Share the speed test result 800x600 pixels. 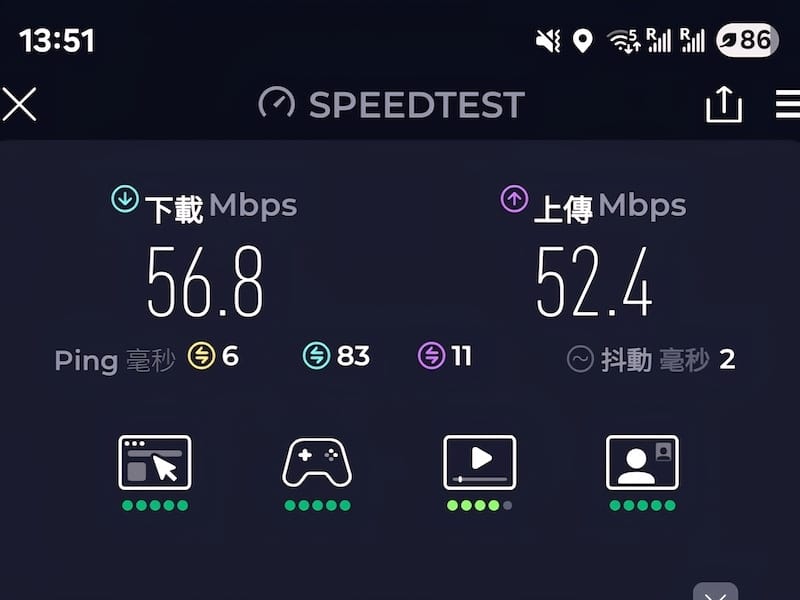[x=724, y=104]
